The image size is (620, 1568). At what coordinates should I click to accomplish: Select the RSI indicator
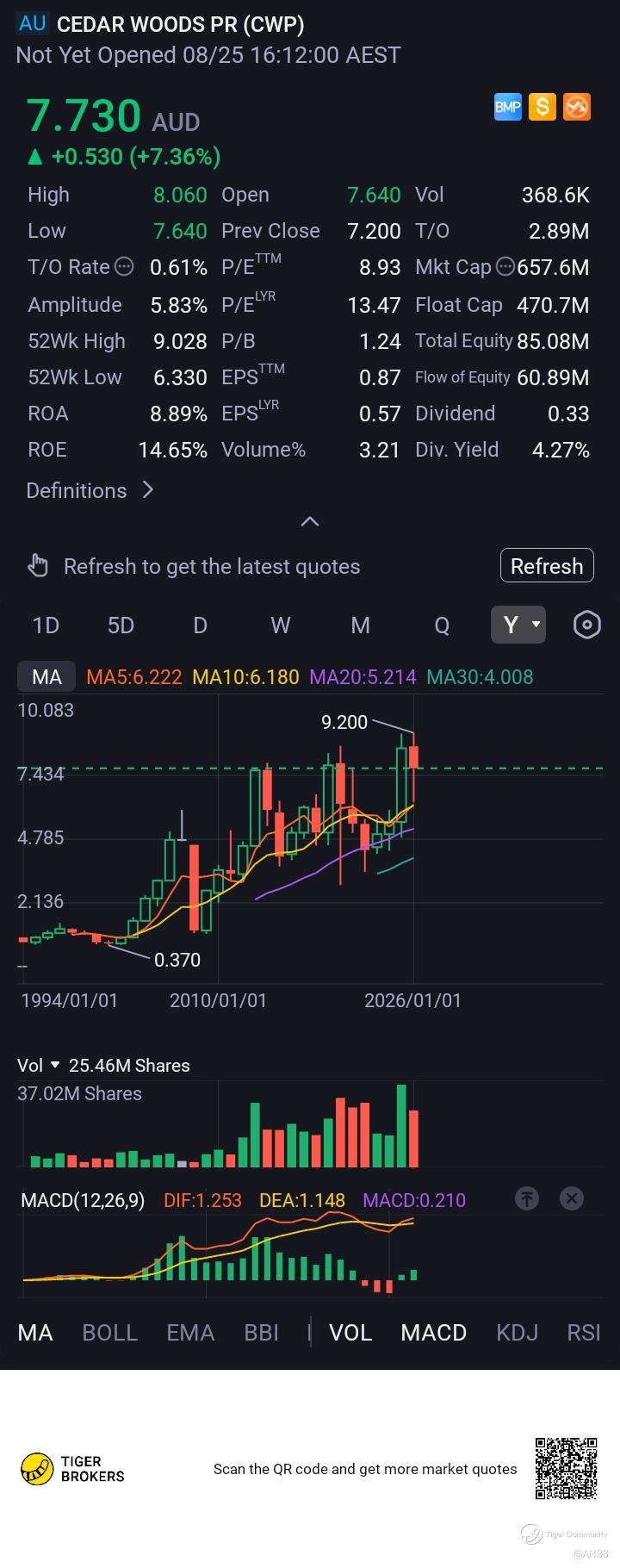click(x=584, y=1332)
